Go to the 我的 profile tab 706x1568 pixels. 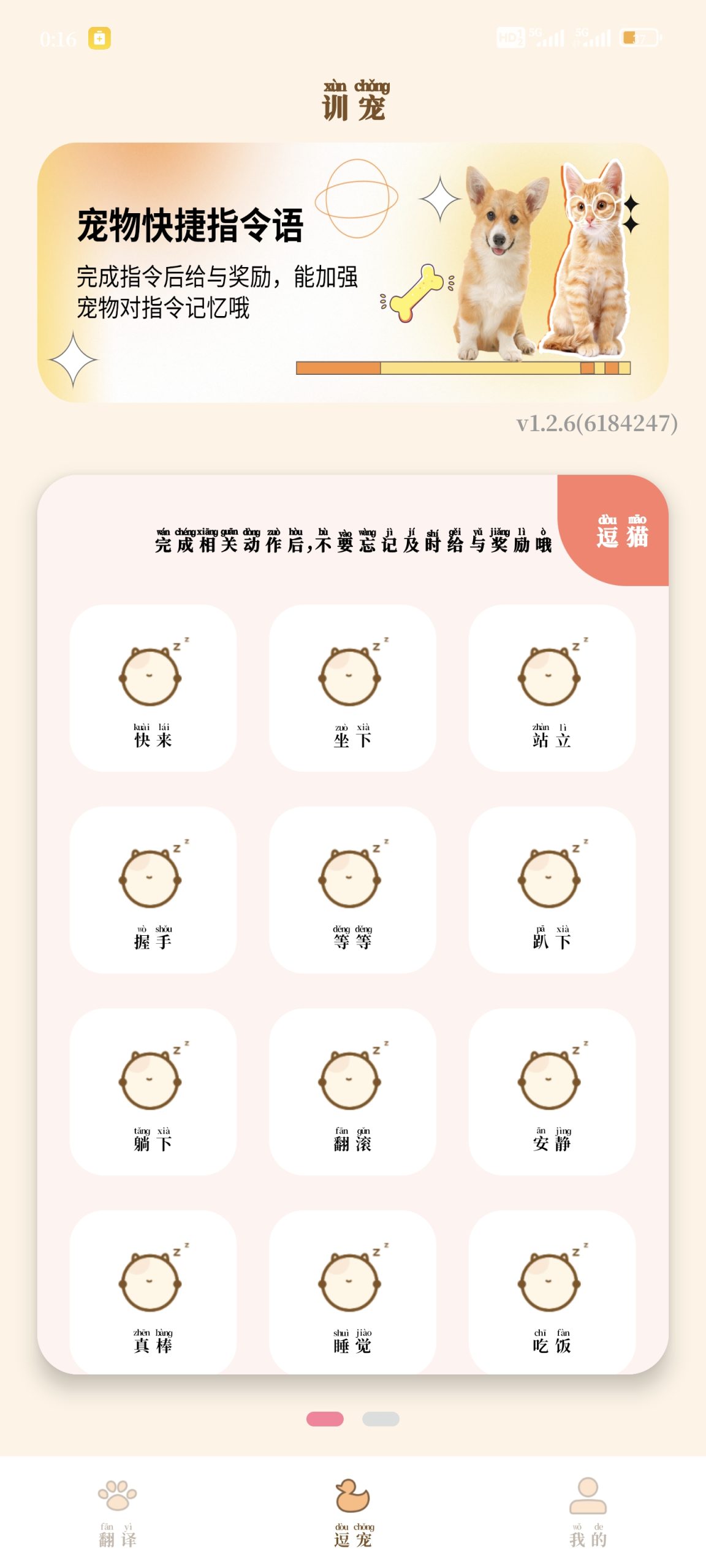588,1512
